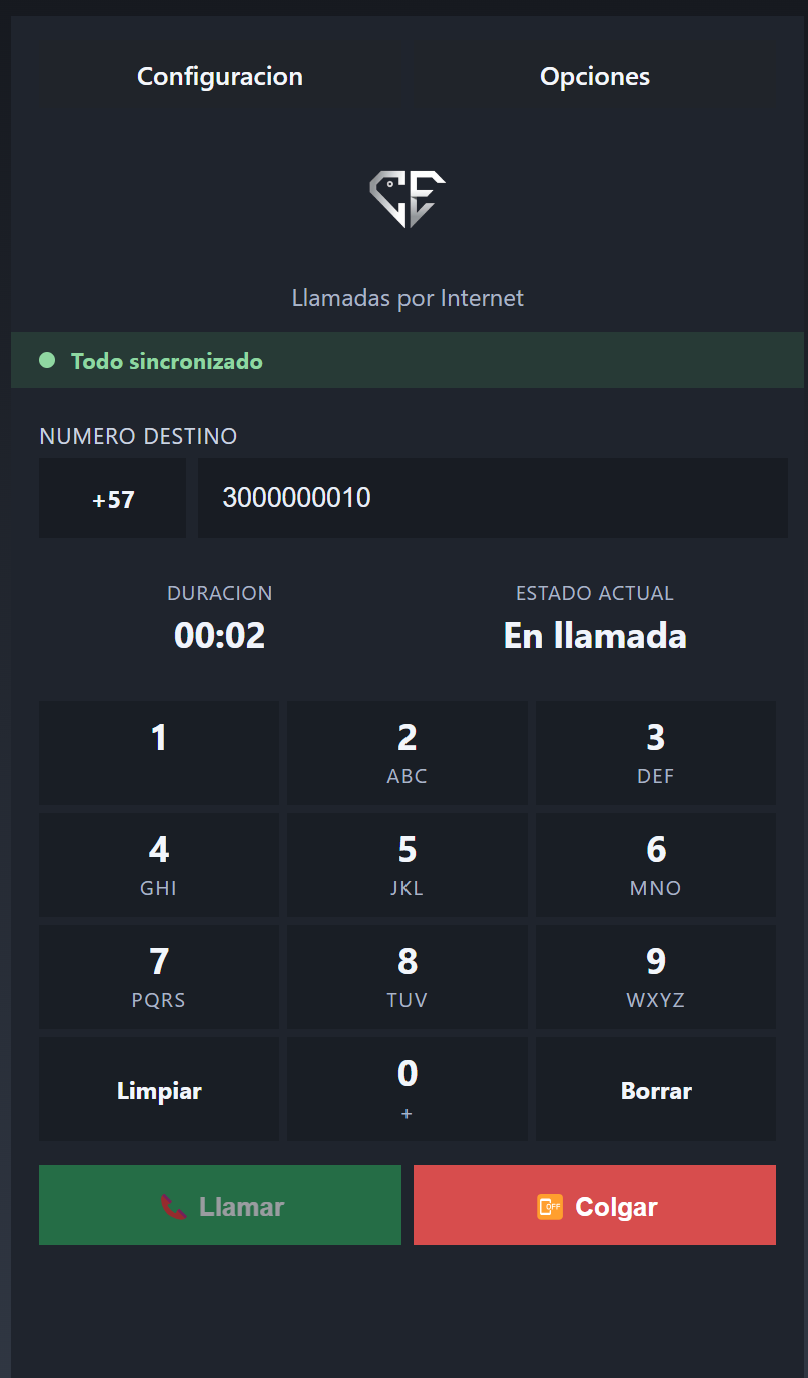Switch to the Configuracion tab
Viewport: 808px width, 1378px height.
(220, 76)
